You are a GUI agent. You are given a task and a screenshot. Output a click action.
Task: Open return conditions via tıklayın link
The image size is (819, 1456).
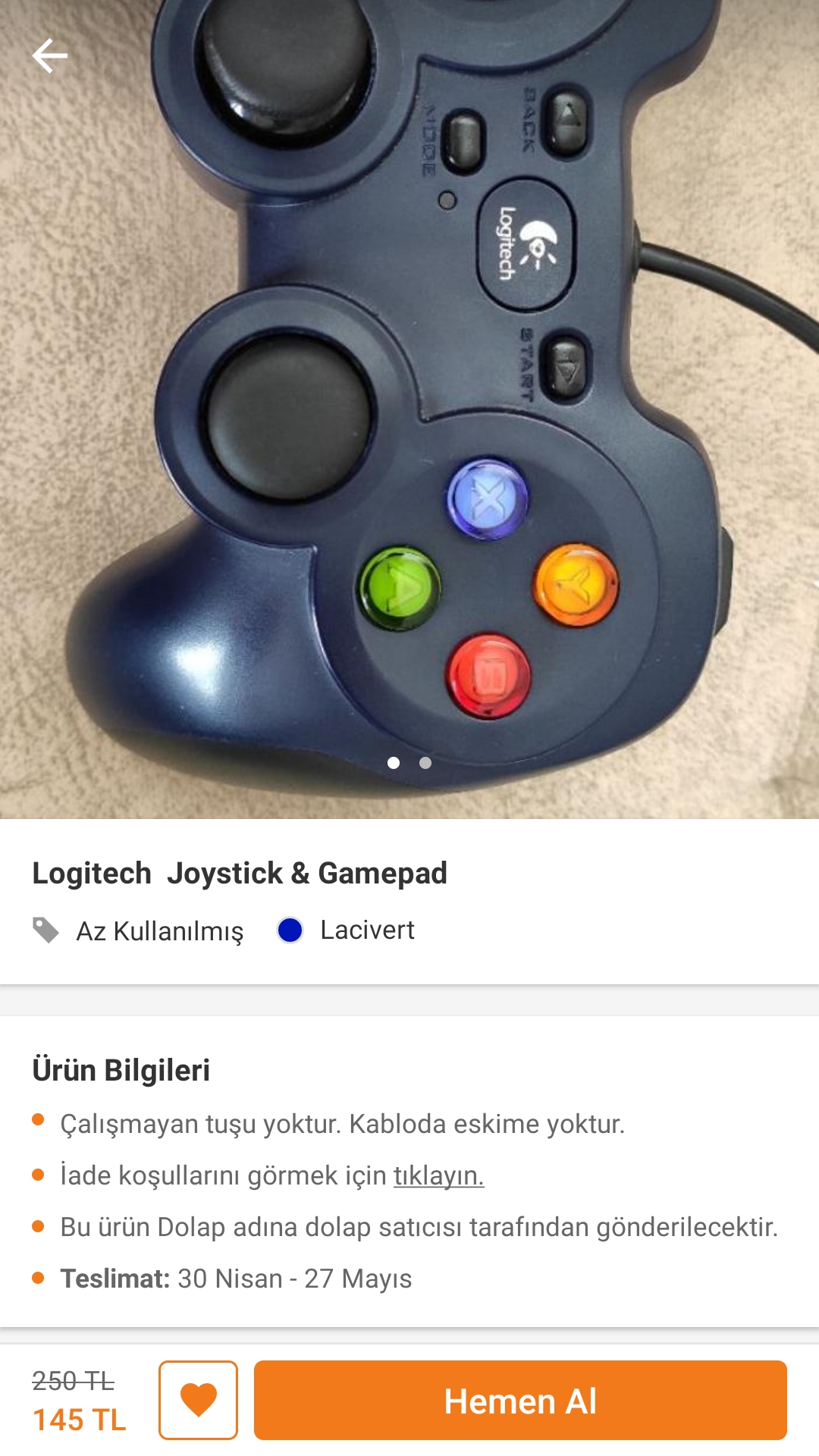(438, 1175)
